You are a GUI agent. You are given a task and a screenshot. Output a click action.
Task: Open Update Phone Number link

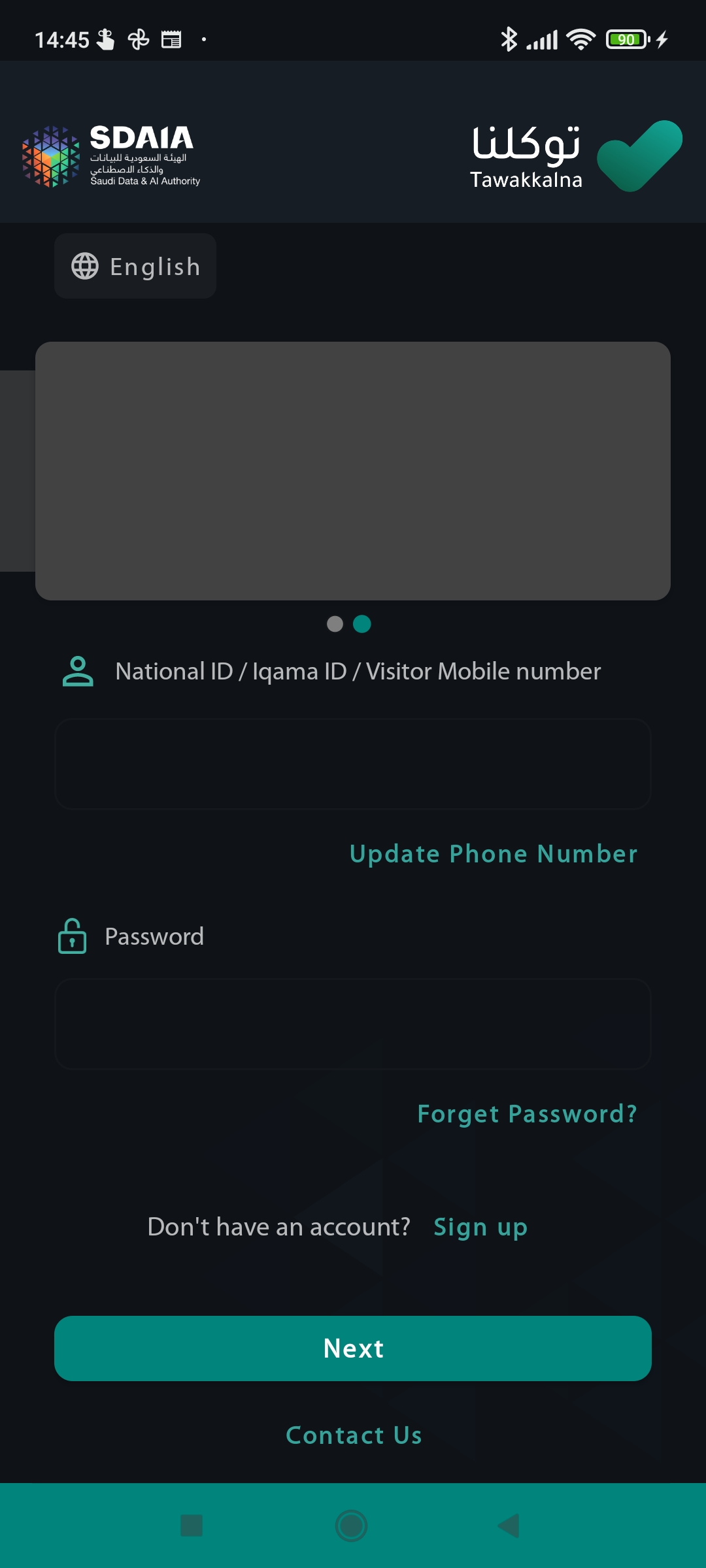tap(494, 854)
